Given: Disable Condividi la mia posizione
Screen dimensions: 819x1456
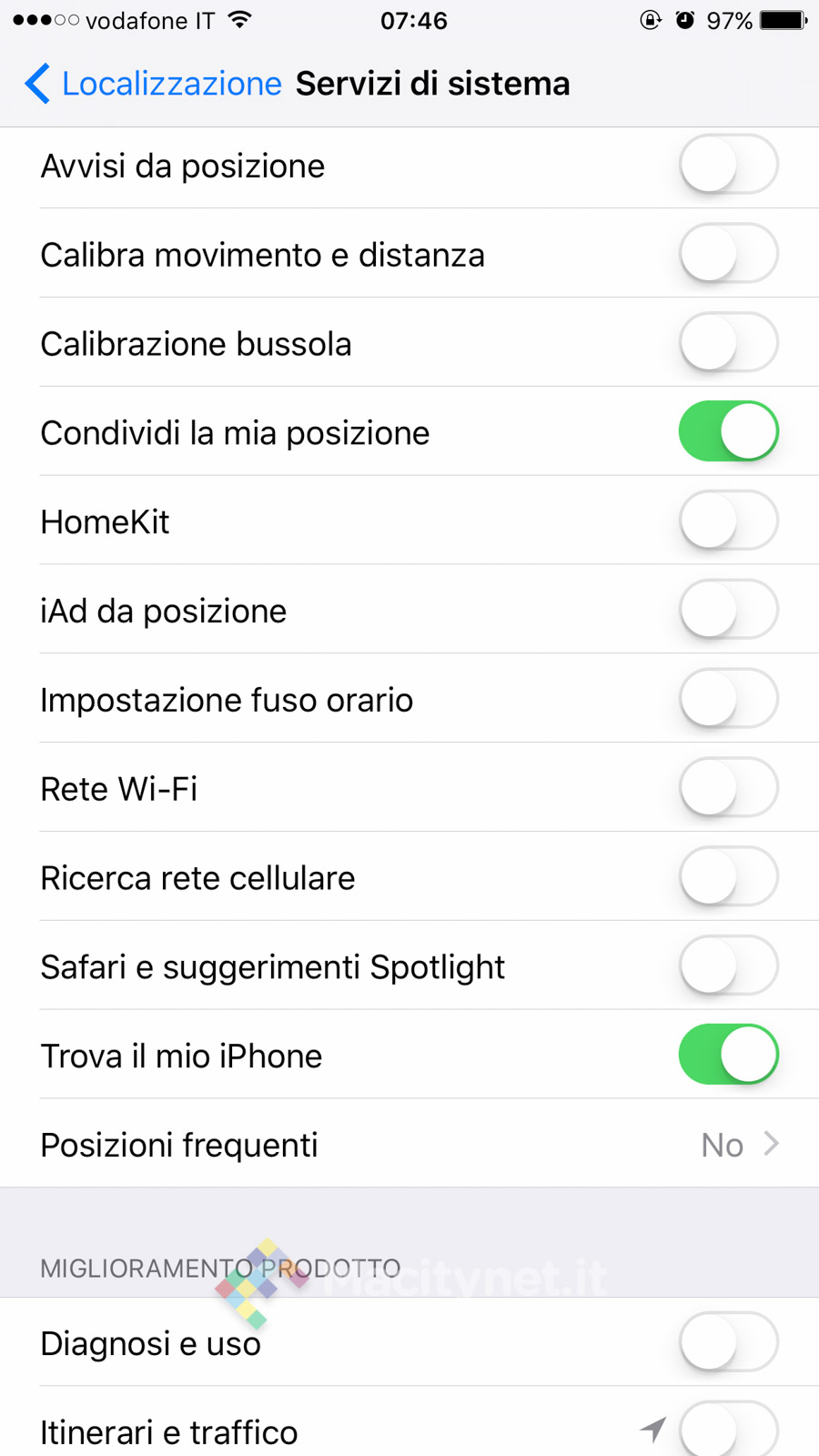Looking at the screenshot, I should click(728, 432).
